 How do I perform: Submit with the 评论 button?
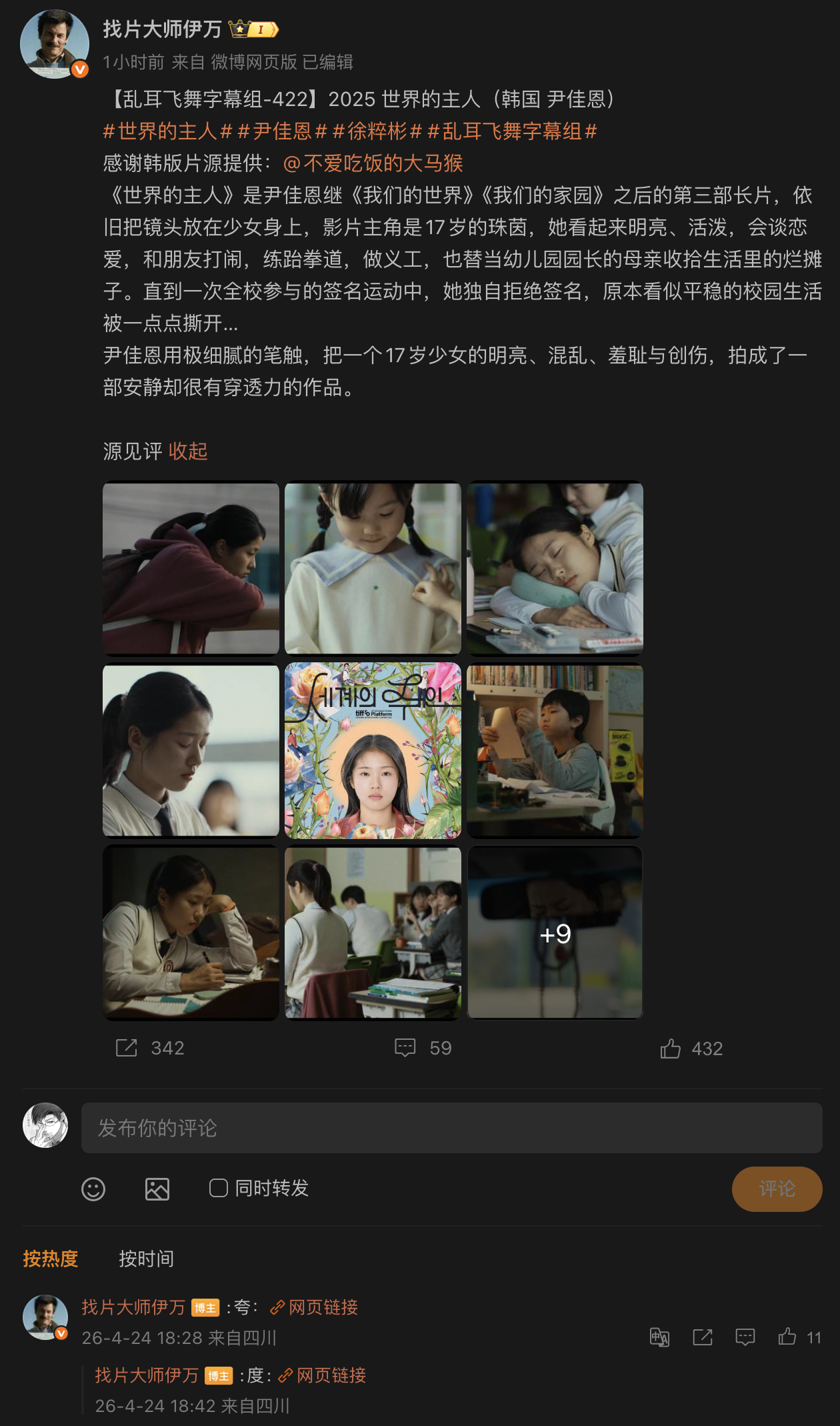(777, 1189)
